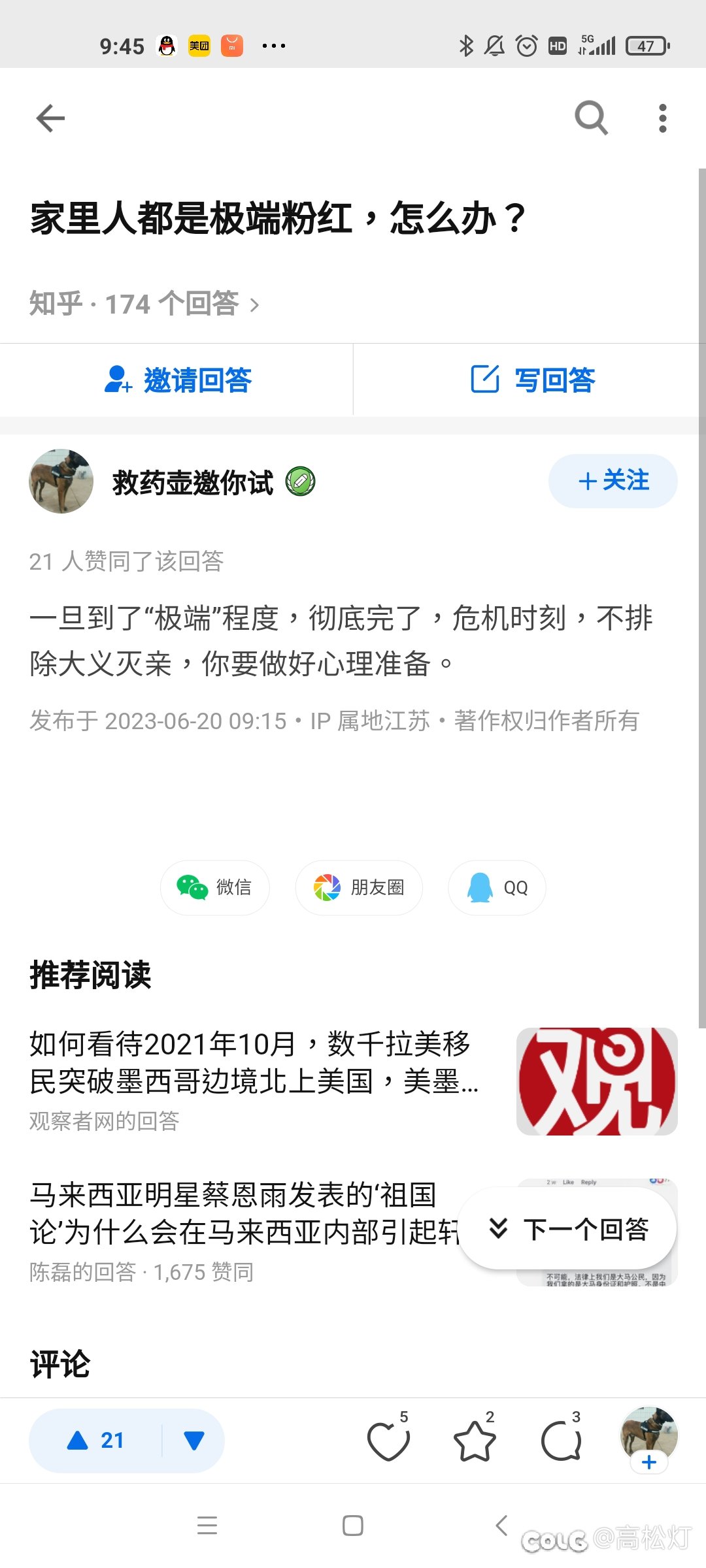The image size is (706, 1568).
Task: Go back using the top-left arrow
Action: 50,118
